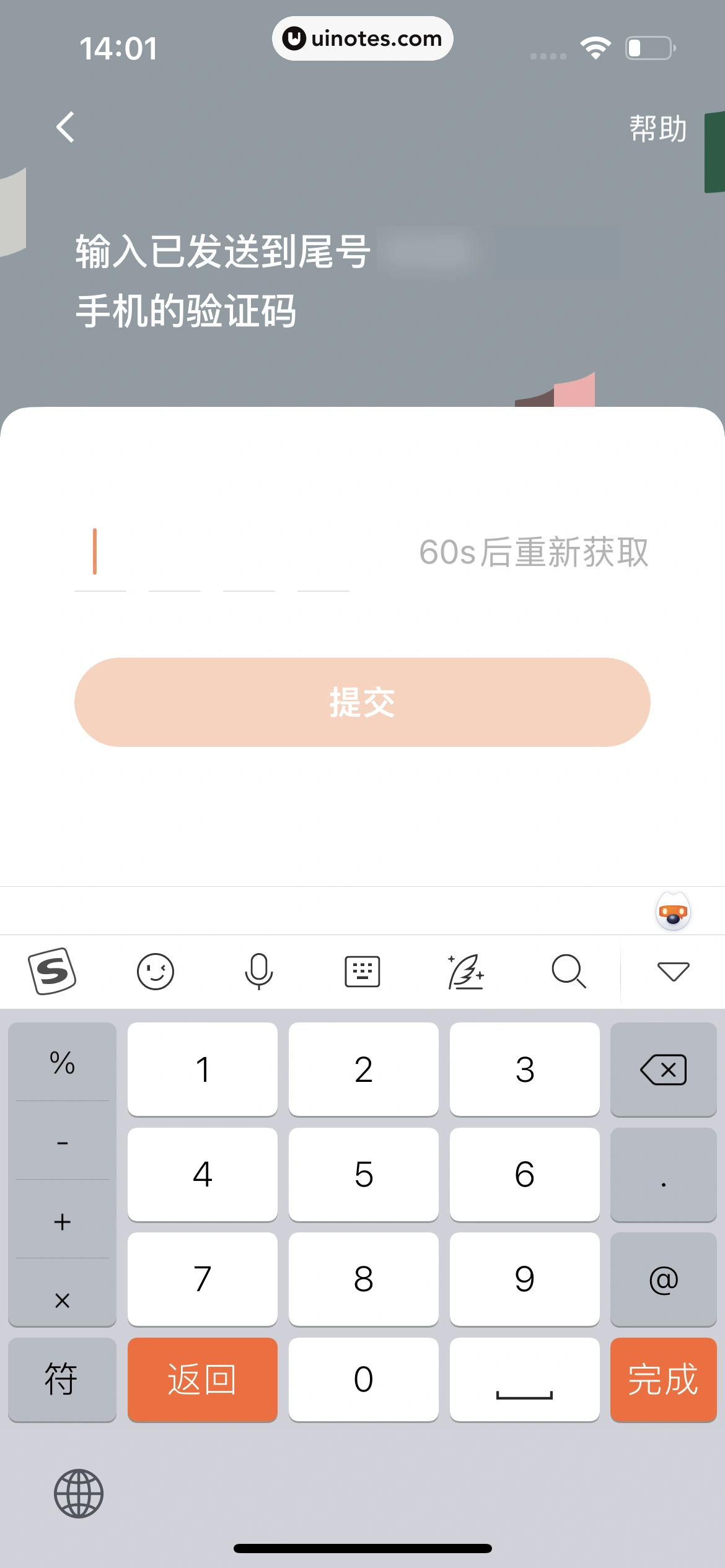Open Sogou keyboard logo menu
725x1568 pixels.
tap(52, 971)
